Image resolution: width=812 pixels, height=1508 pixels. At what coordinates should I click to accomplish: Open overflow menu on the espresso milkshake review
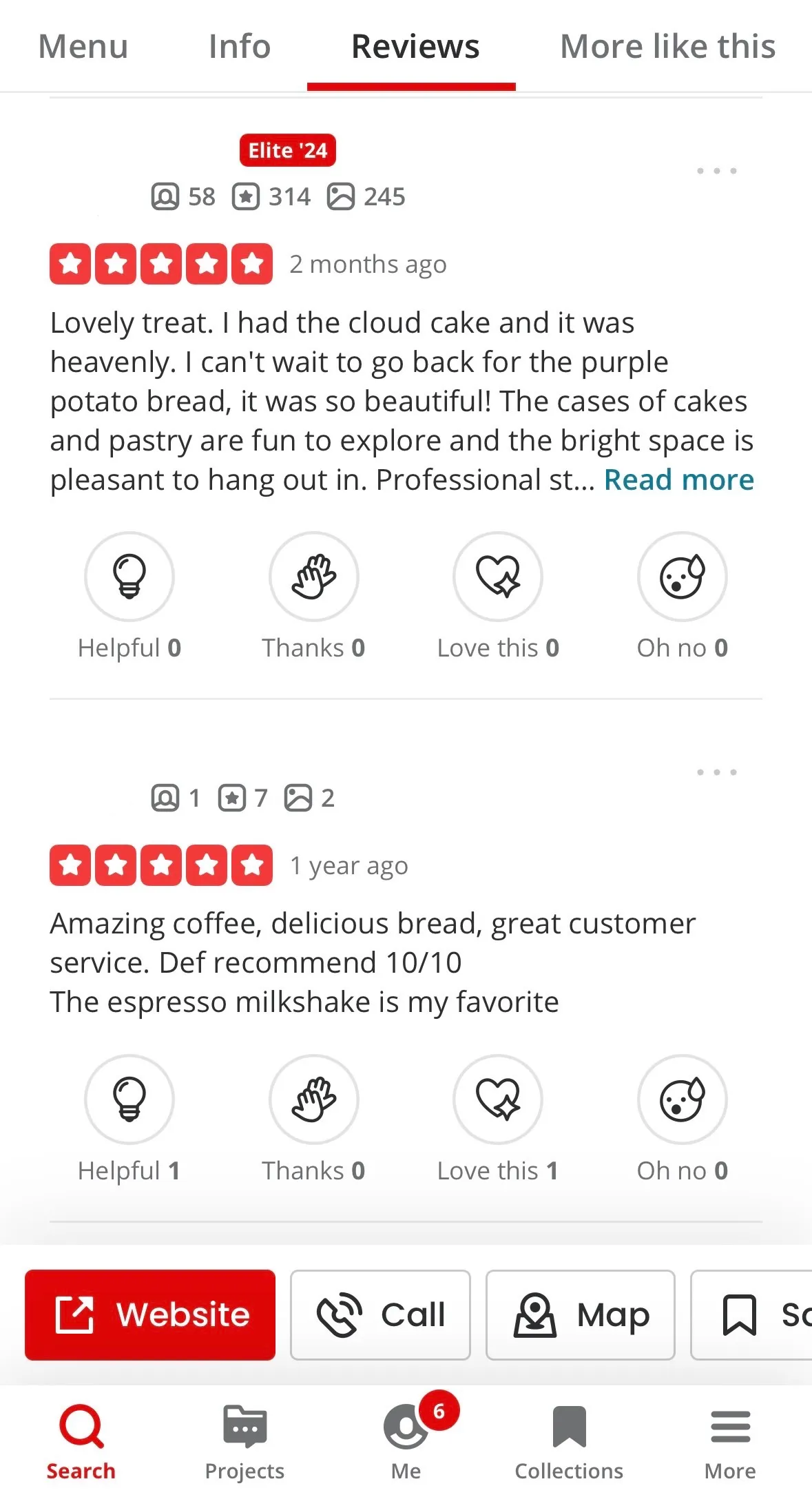716,772
